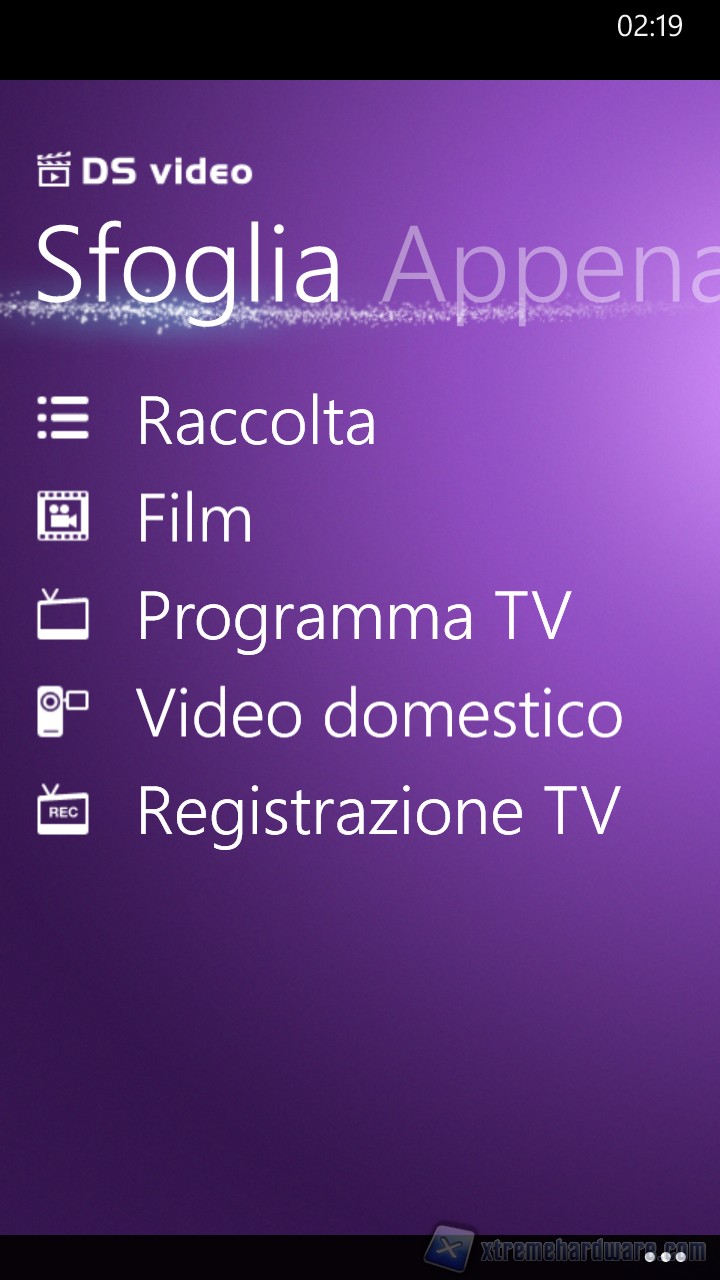720x1280 pixels.
Task: Open the Raccolta list
Action: 255,420
